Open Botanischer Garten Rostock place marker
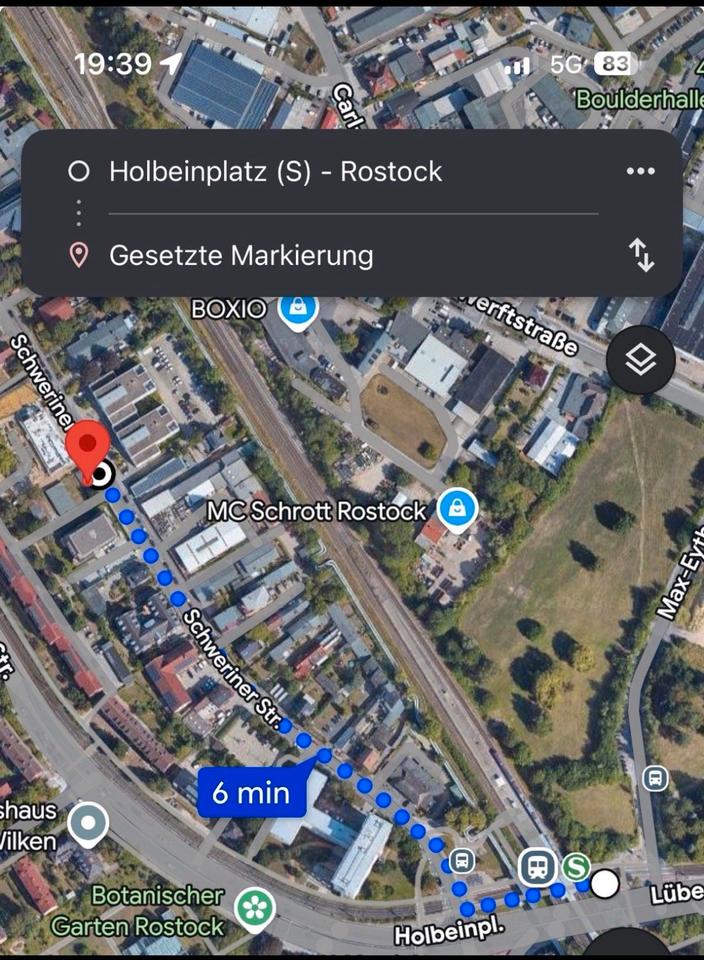This screenshot has width=704, height=960. coord(255,908)
